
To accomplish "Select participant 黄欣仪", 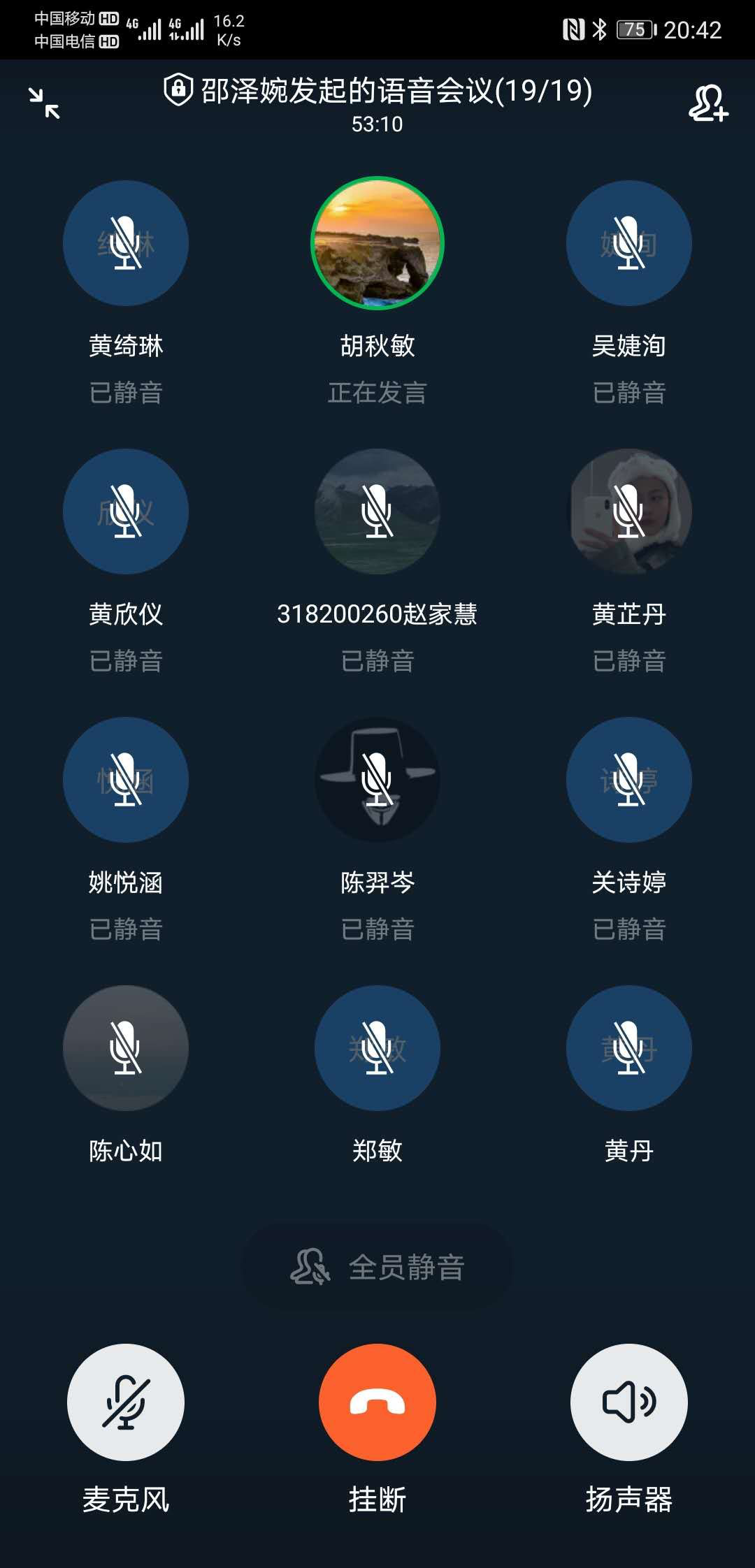I will [x=126, y=511].
